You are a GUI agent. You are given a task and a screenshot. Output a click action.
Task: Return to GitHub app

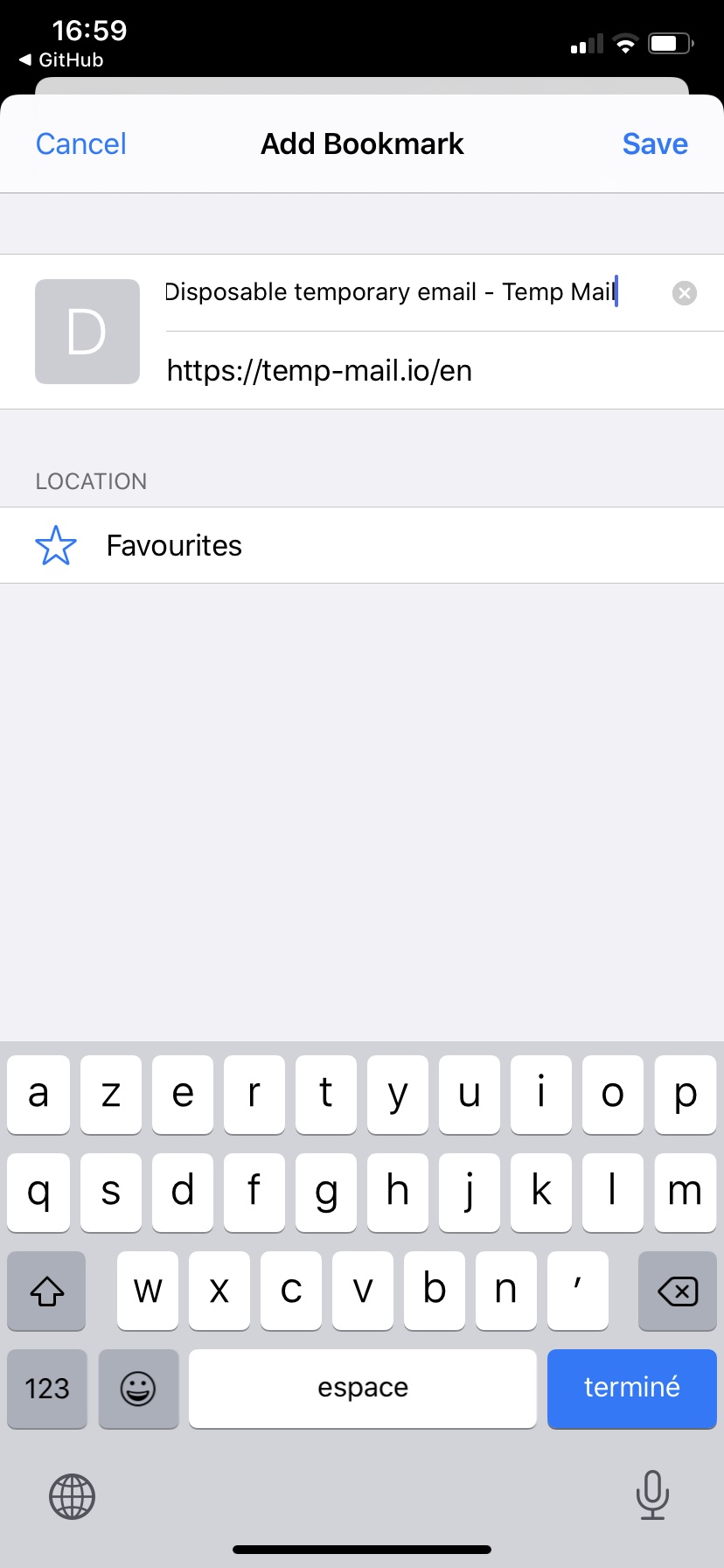61,59
